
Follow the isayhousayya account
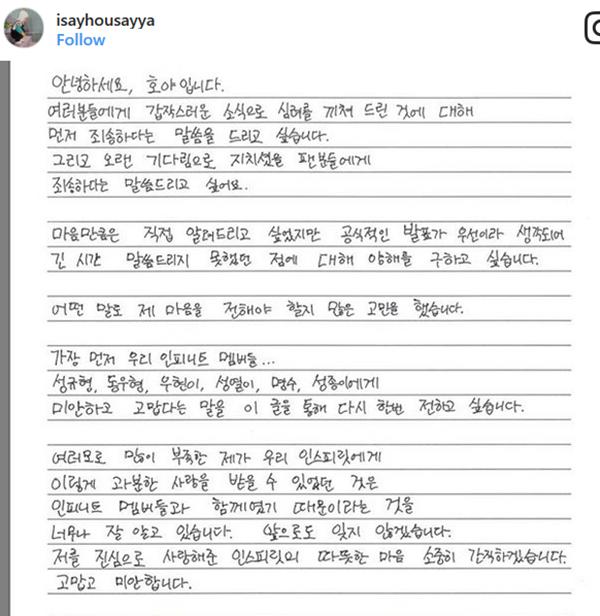(80, 41)
